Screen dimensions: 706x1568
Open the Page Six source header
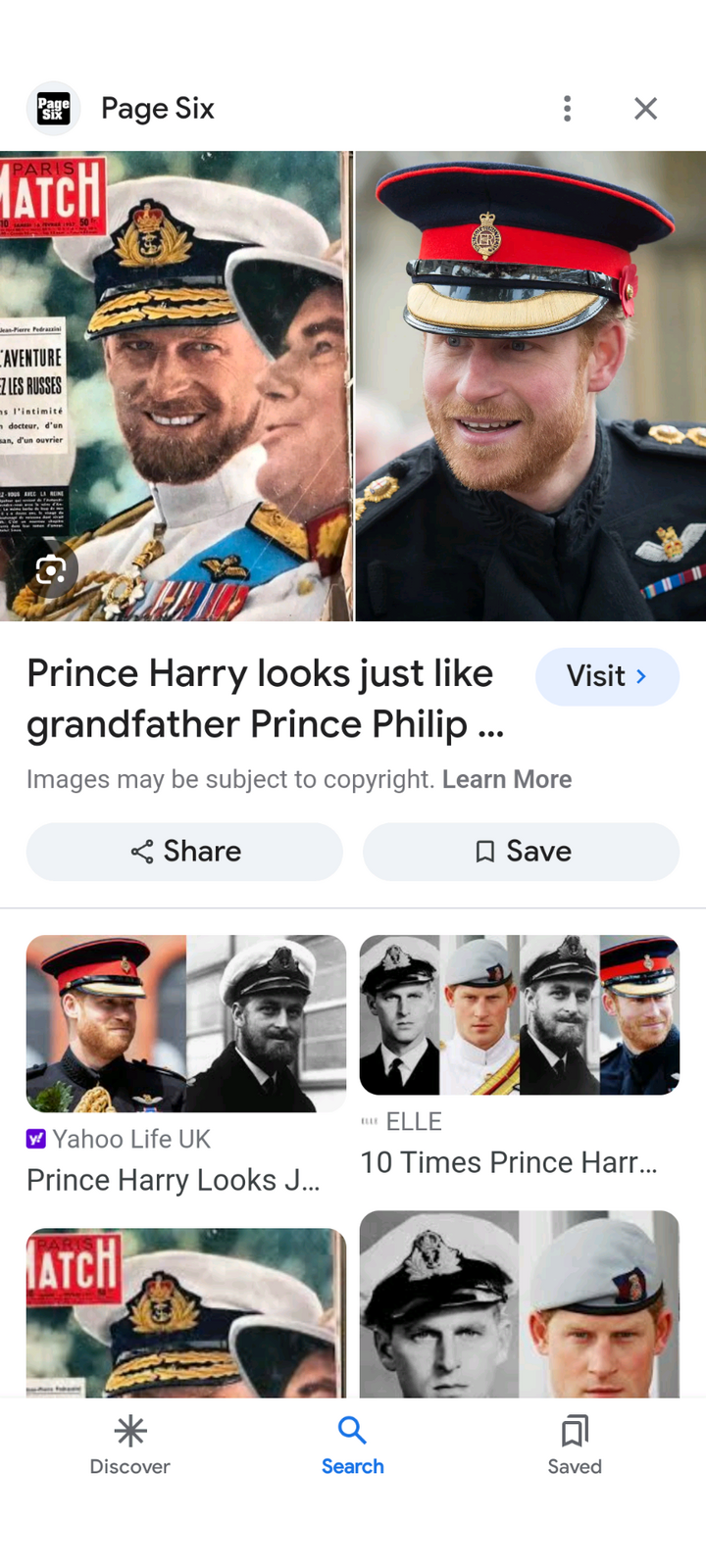pos(157,109)
